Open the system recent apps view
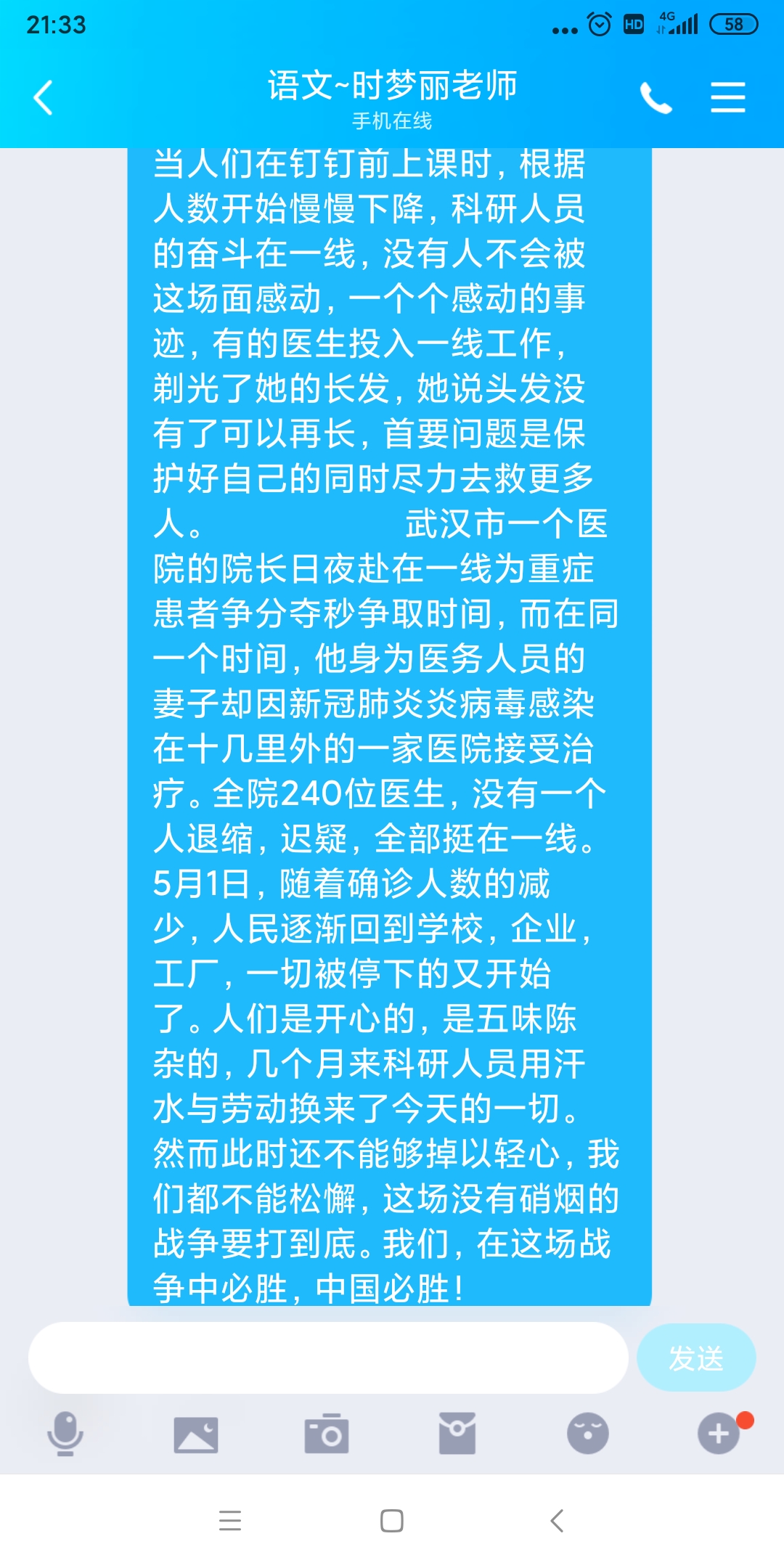Viewport: 784px width, 1568px height. (230, 1520)
